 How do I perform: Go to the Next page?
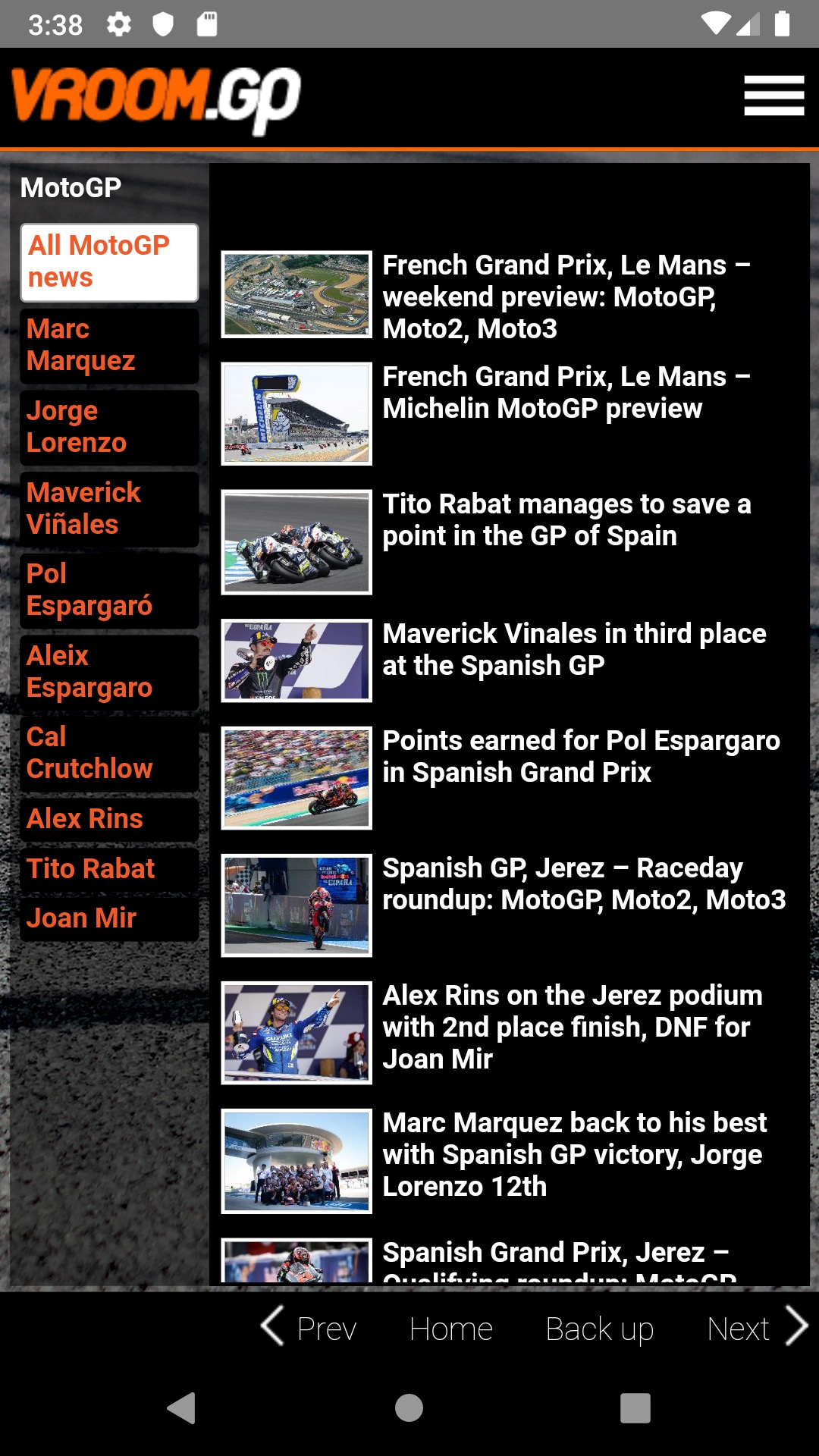coord(758,1328)
